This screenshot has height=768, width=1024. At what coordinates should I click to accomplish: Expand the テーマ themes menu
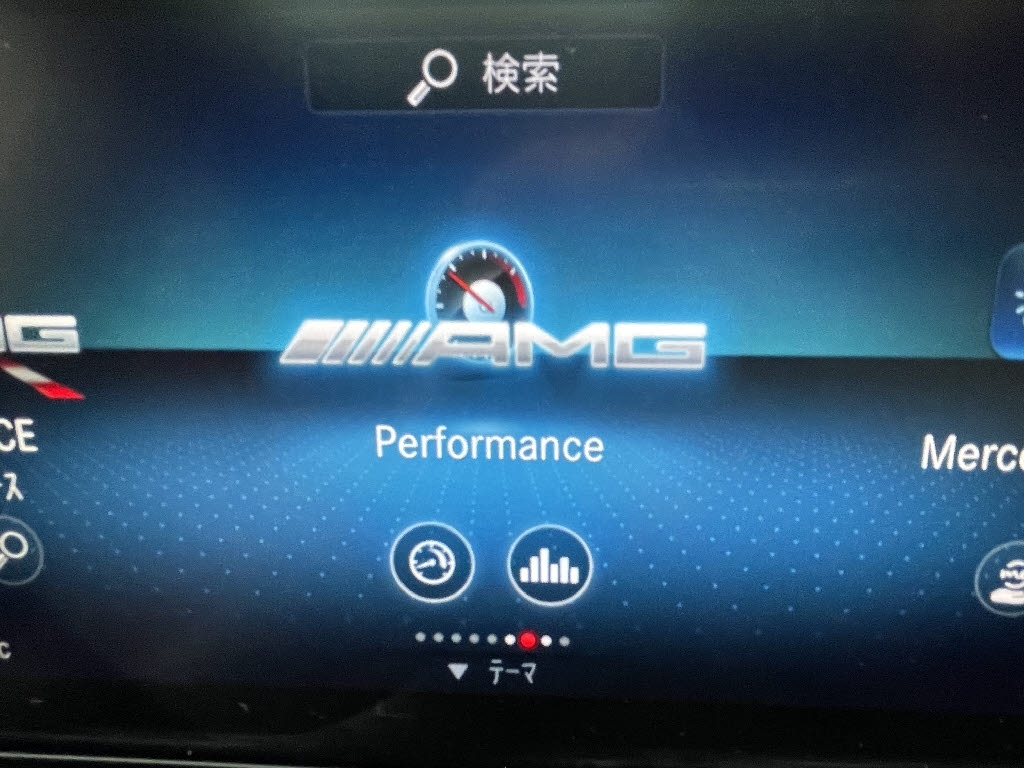(x=495, y=673)
